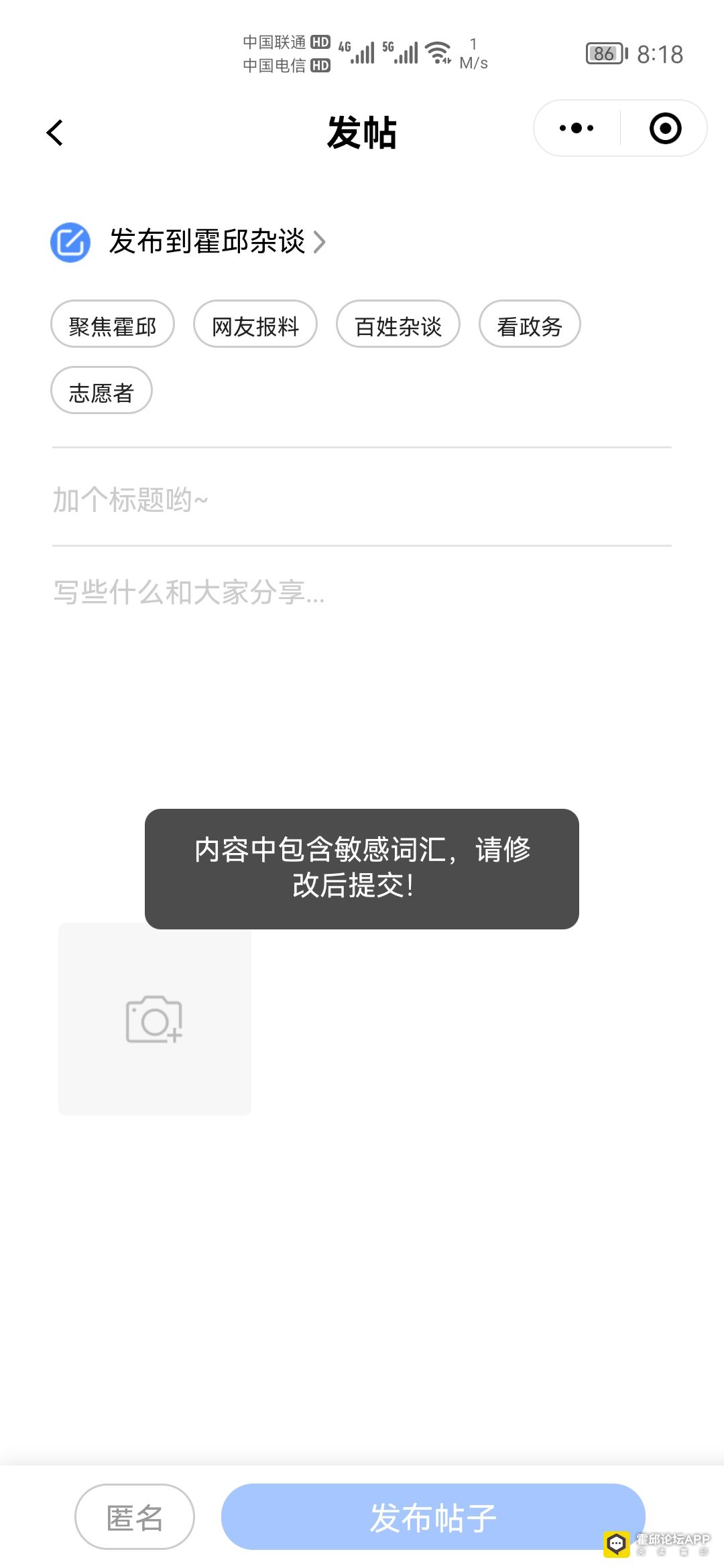Choose the 网友报料 category chip

[255, 324]
